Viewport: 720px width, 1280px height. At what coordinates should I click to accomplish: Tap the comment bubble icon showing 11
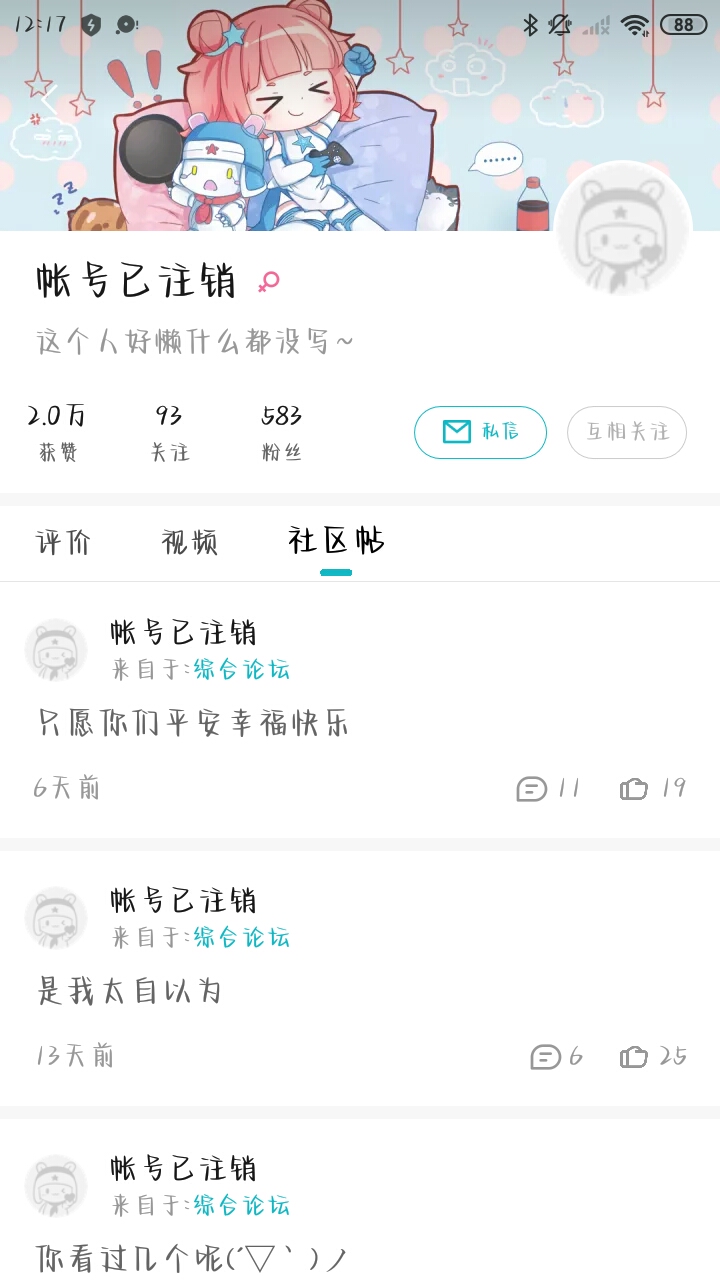(529, 788)
